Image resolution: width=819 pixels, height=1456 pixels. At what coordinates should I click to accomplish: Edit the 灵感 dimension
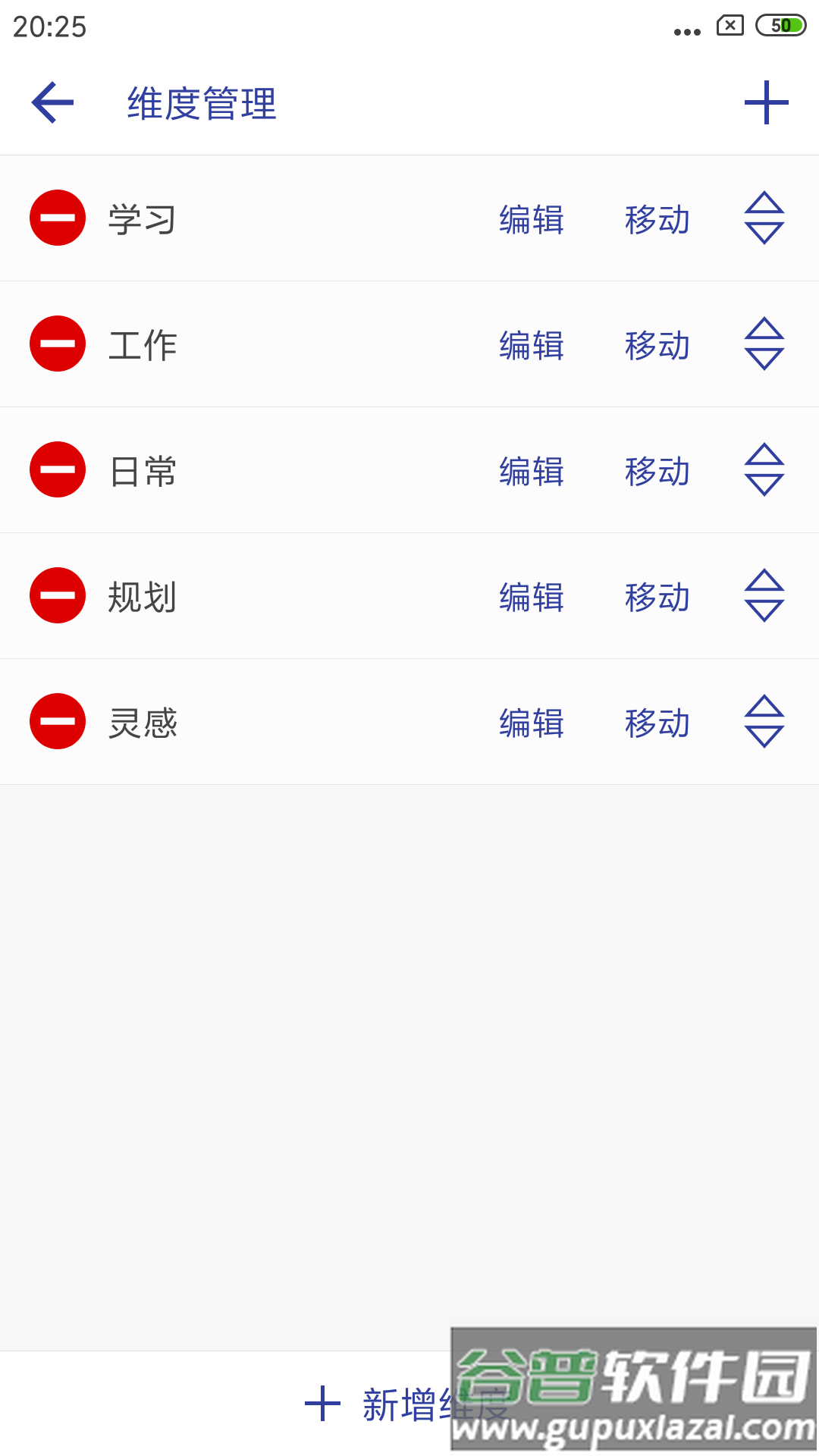pyautogui.click(x=532, y=723)
